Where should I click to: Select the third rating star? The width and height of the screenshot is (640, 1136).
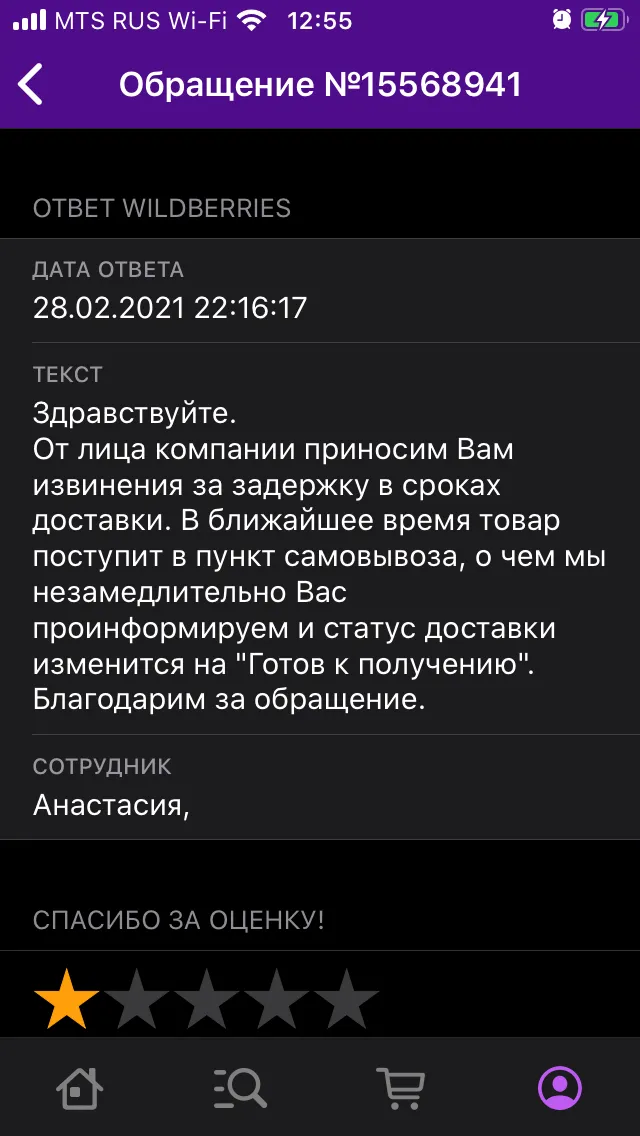click(x=207, y=998)
